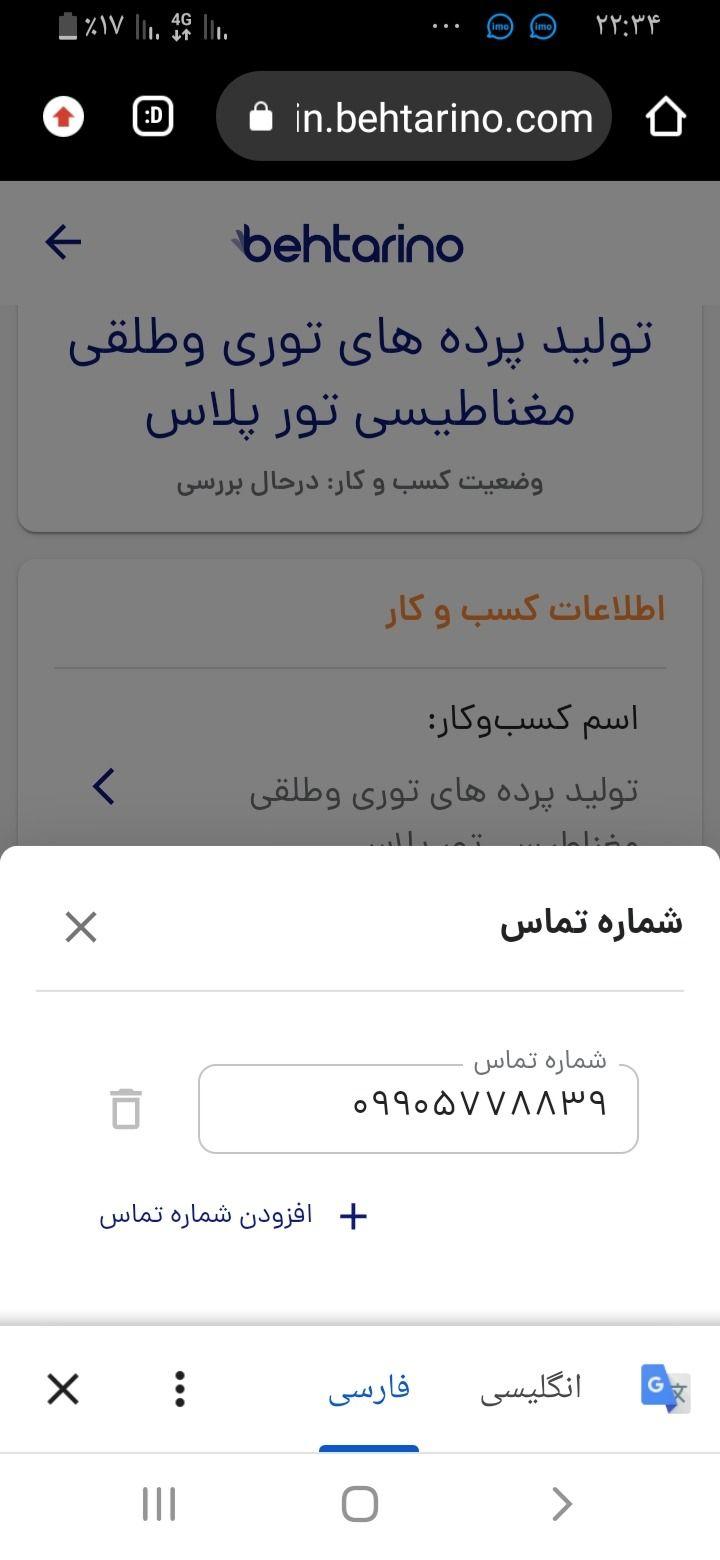Open translate bar overflow menu

180,1389
